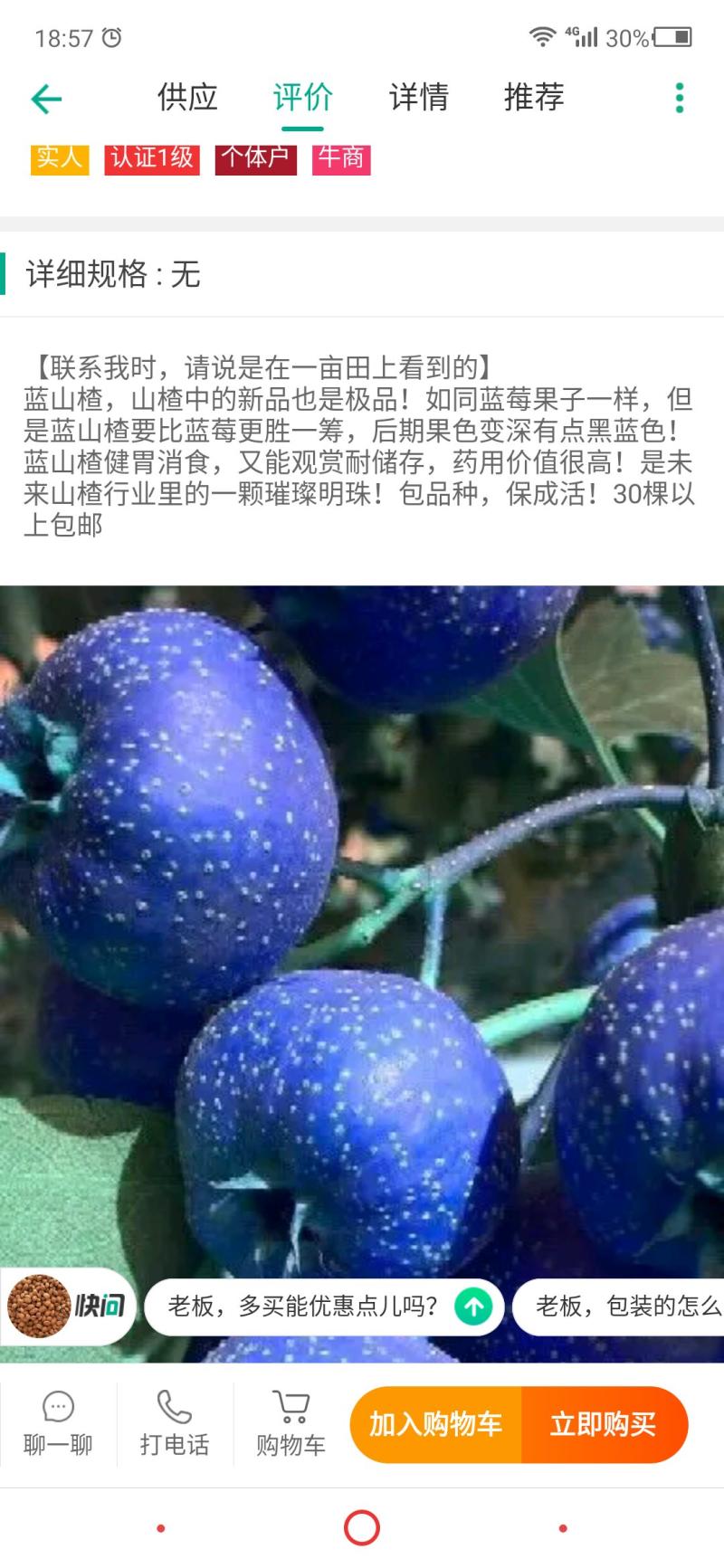The image size is (724, 1568).
Task: Open the 购物车 shopping cart
Action: (x=291, y=1423)
